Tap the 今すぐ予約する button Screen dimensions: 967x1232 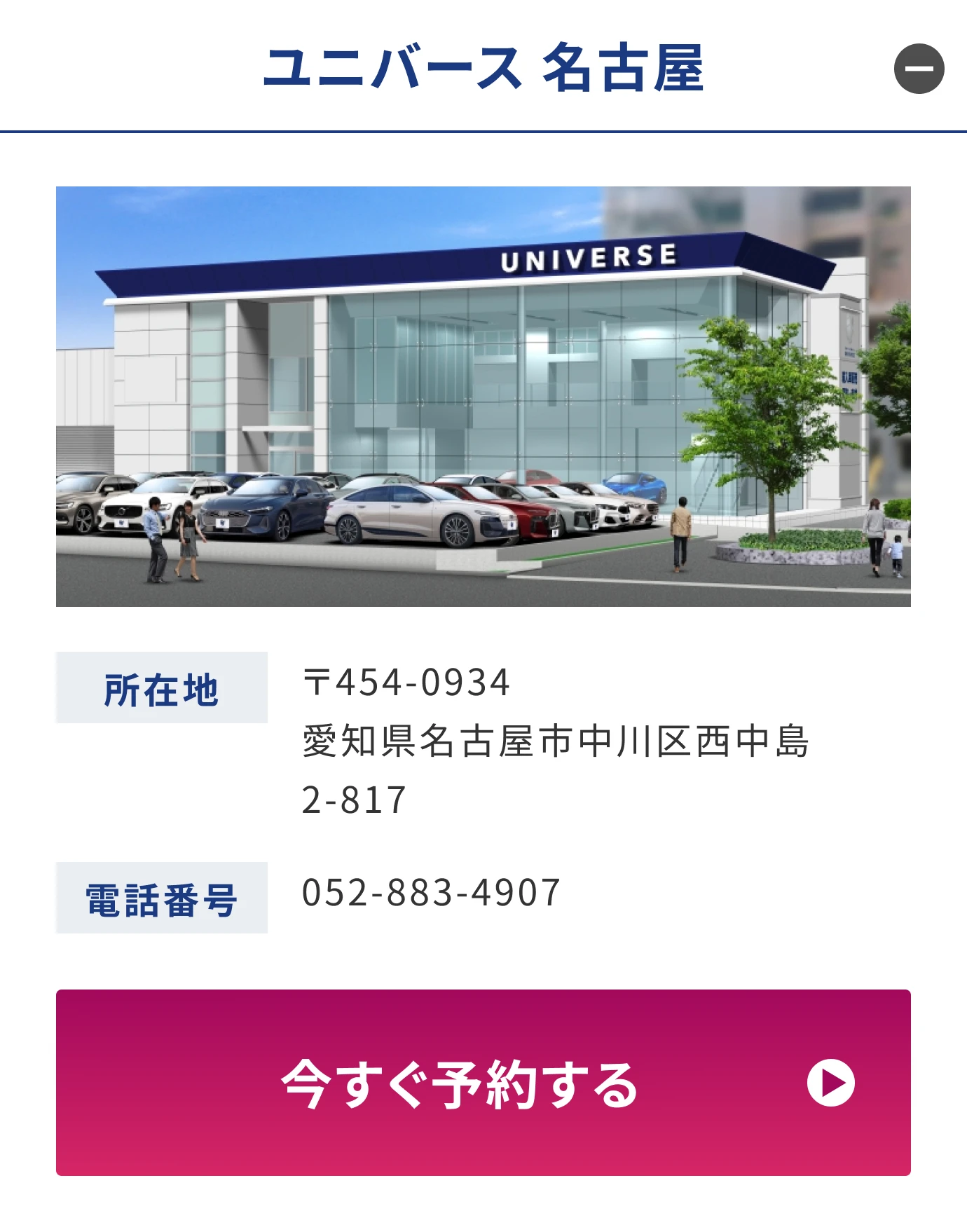tap(483, 1082)
